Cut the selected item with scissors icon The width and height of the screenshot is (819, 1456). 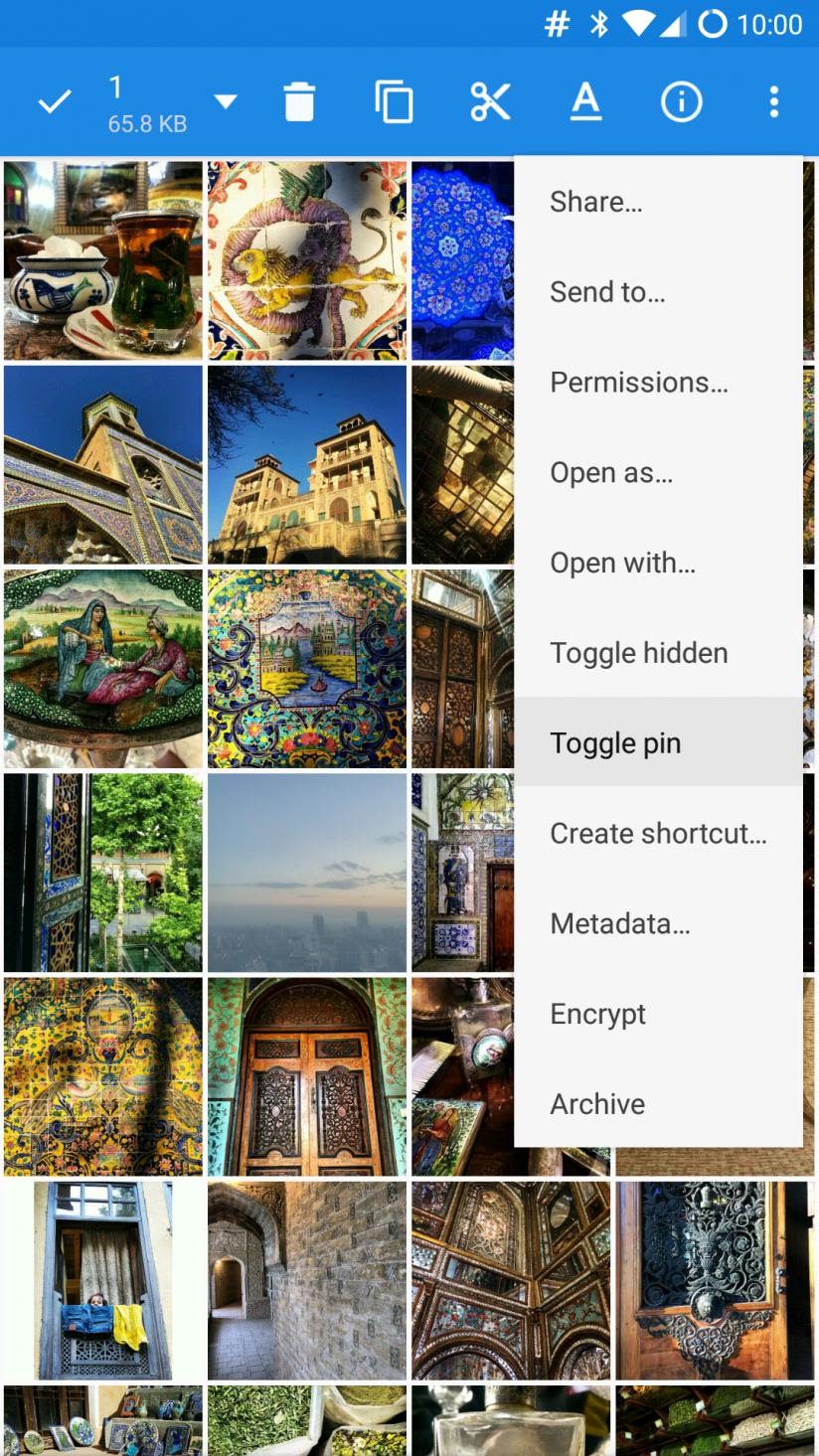[x=490, y=101]
